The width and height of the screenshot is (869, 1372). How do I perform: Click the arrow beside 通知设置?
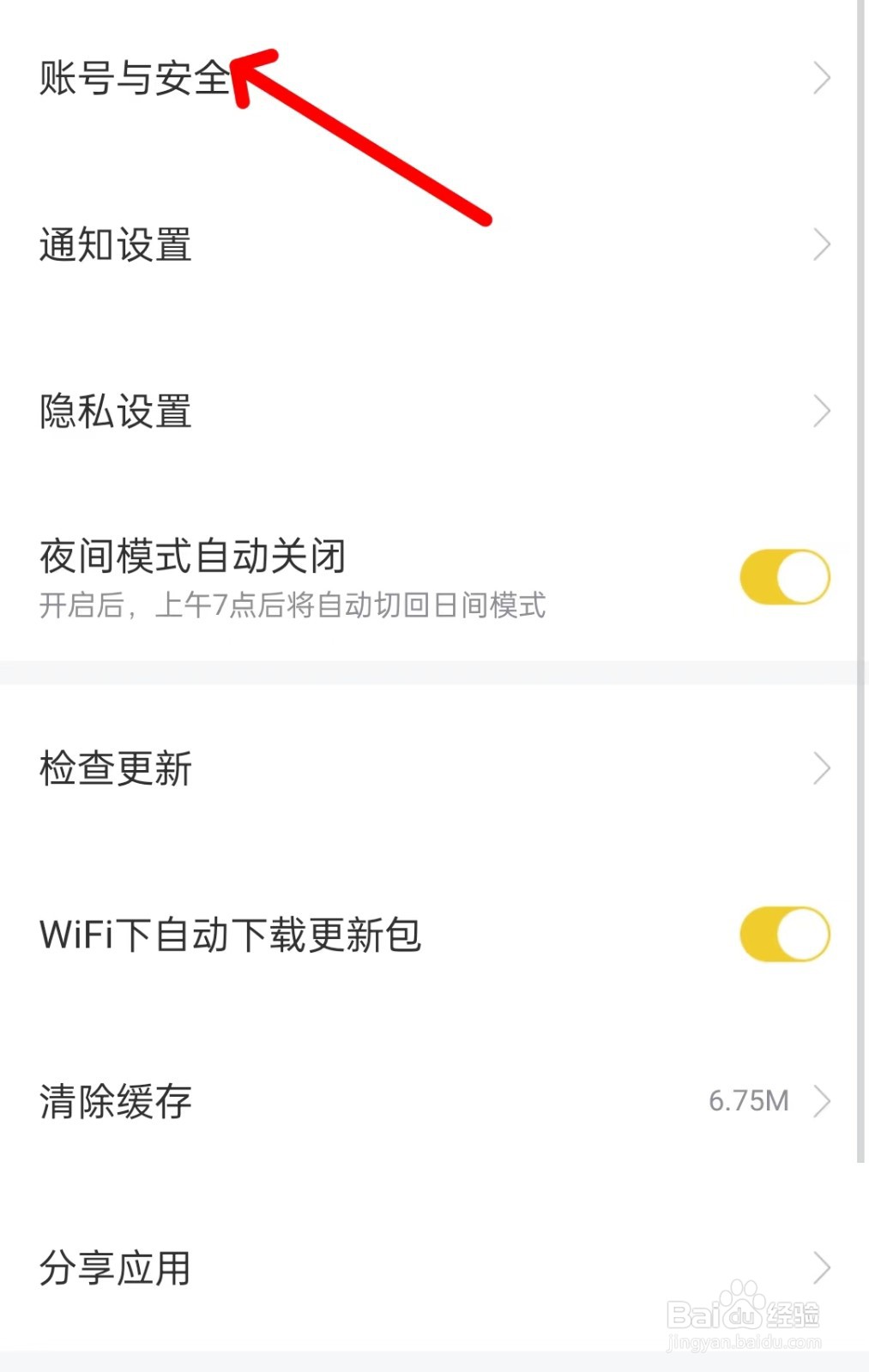822,245
